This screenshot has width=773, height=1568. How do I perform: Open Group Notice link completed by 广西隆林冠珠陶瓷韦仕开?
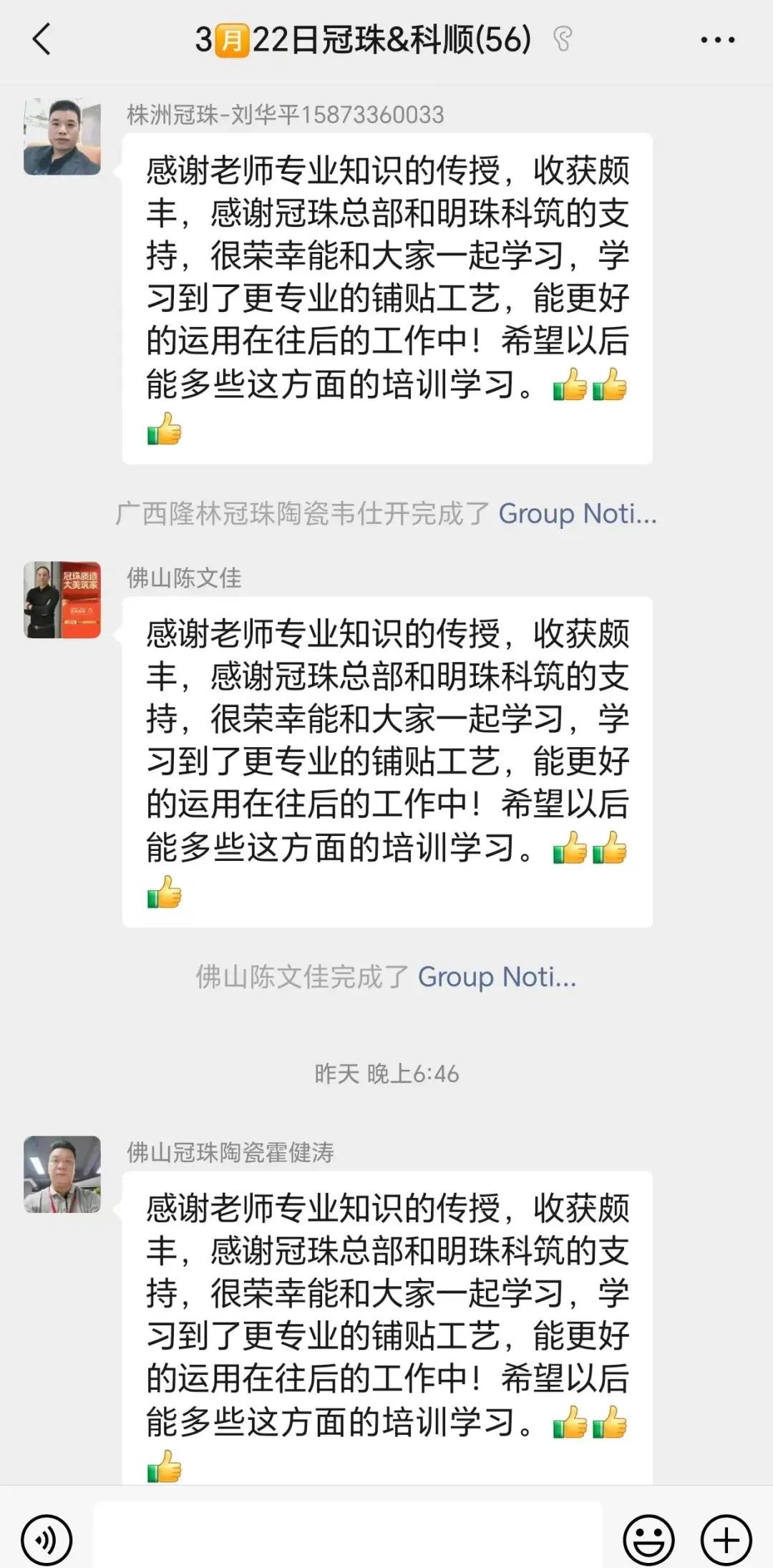[577, 514]
